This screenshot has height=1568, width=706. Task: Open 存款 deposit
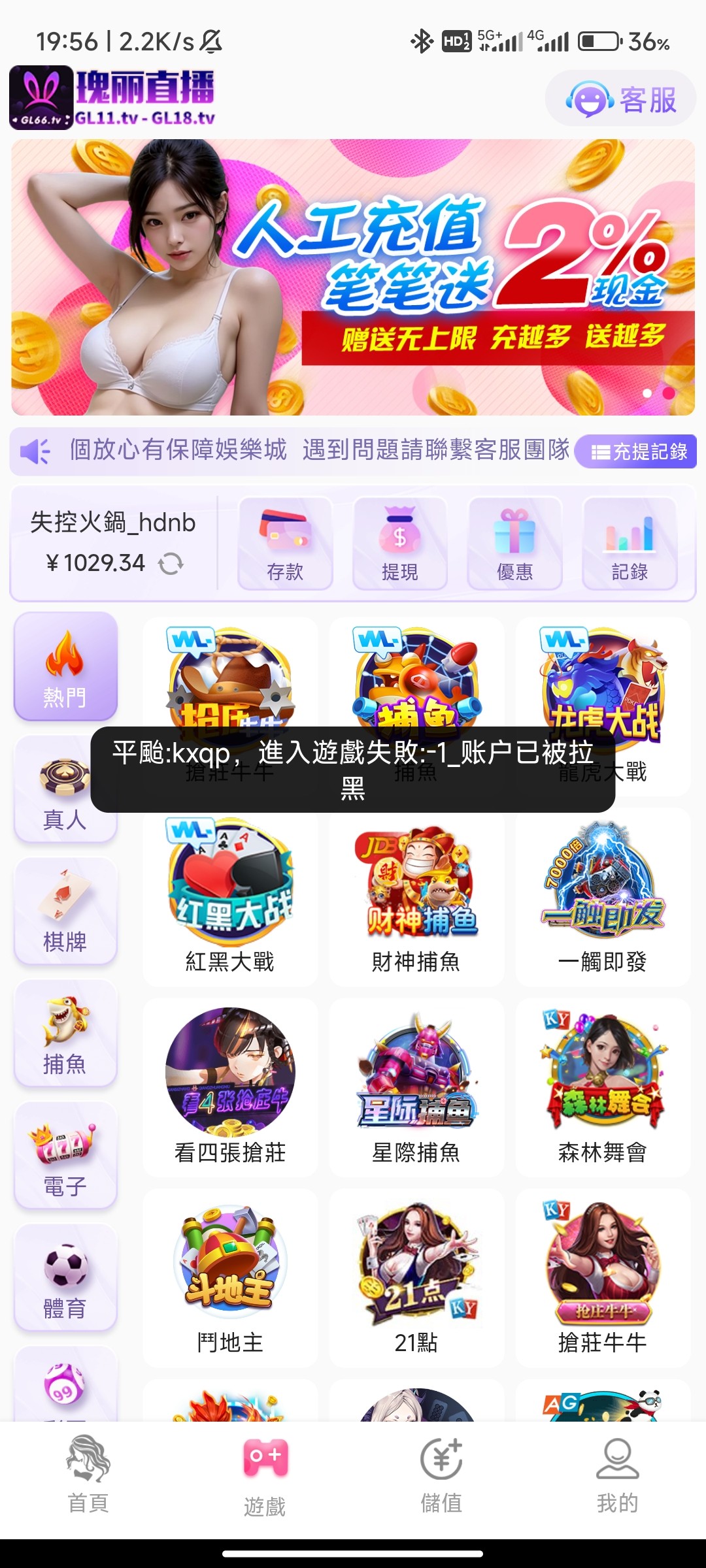pos(285,544)
